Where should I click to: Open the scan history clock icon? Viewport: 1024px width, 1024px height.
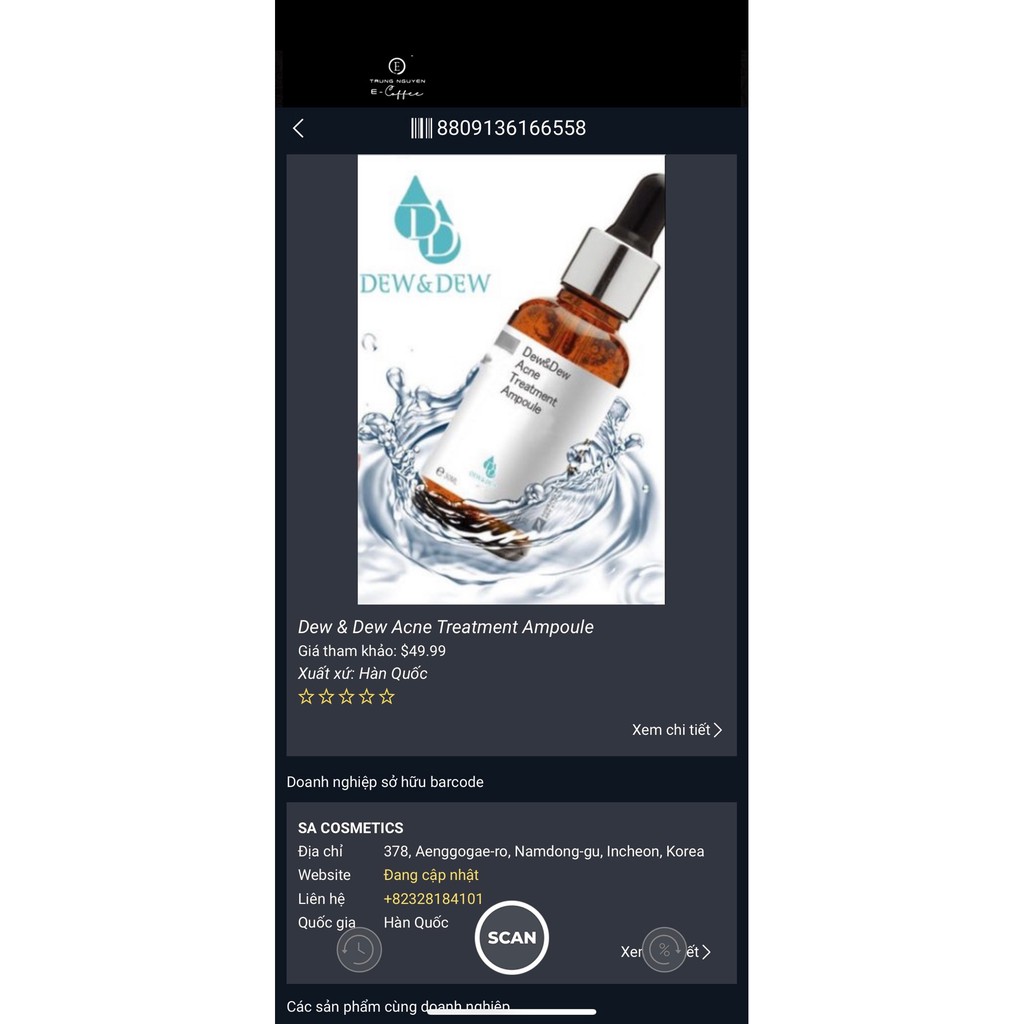359,949
